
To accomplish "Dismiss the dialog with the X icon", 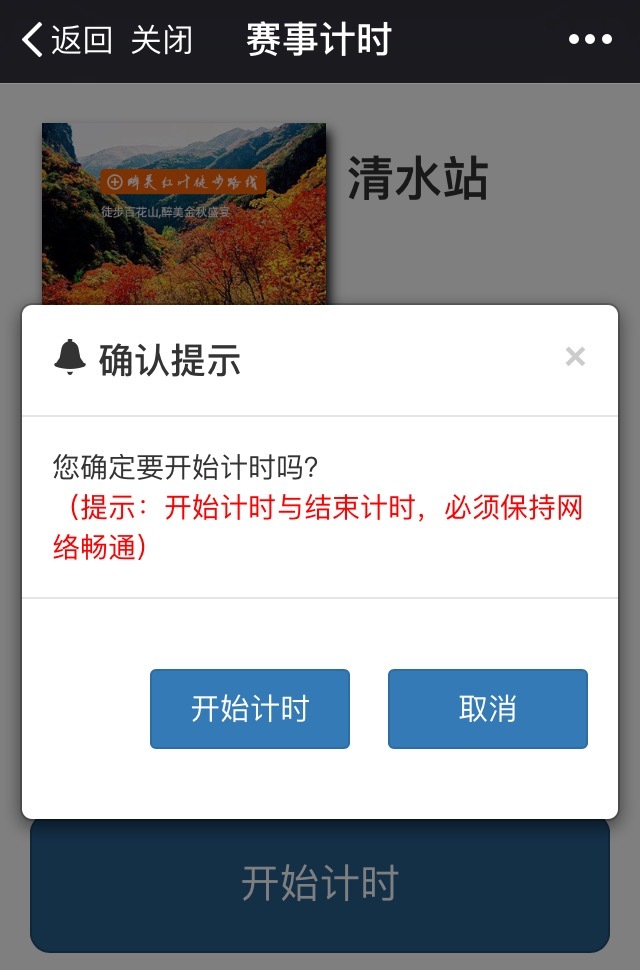I will coord(575,357).
